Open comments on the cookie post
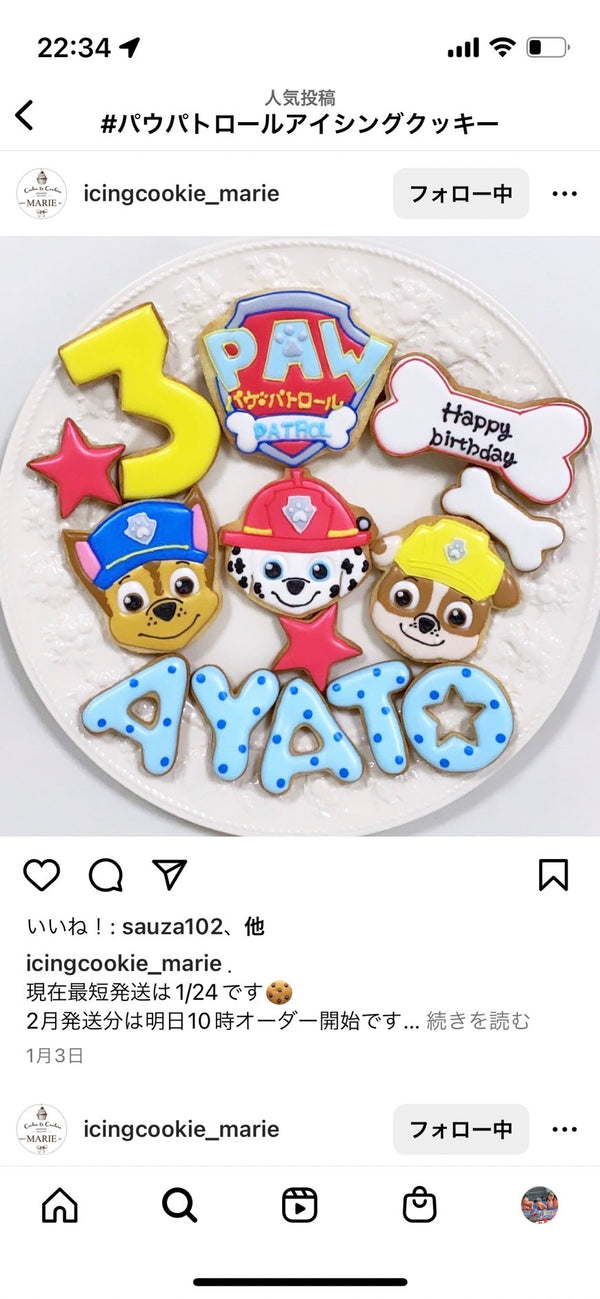 106,875
